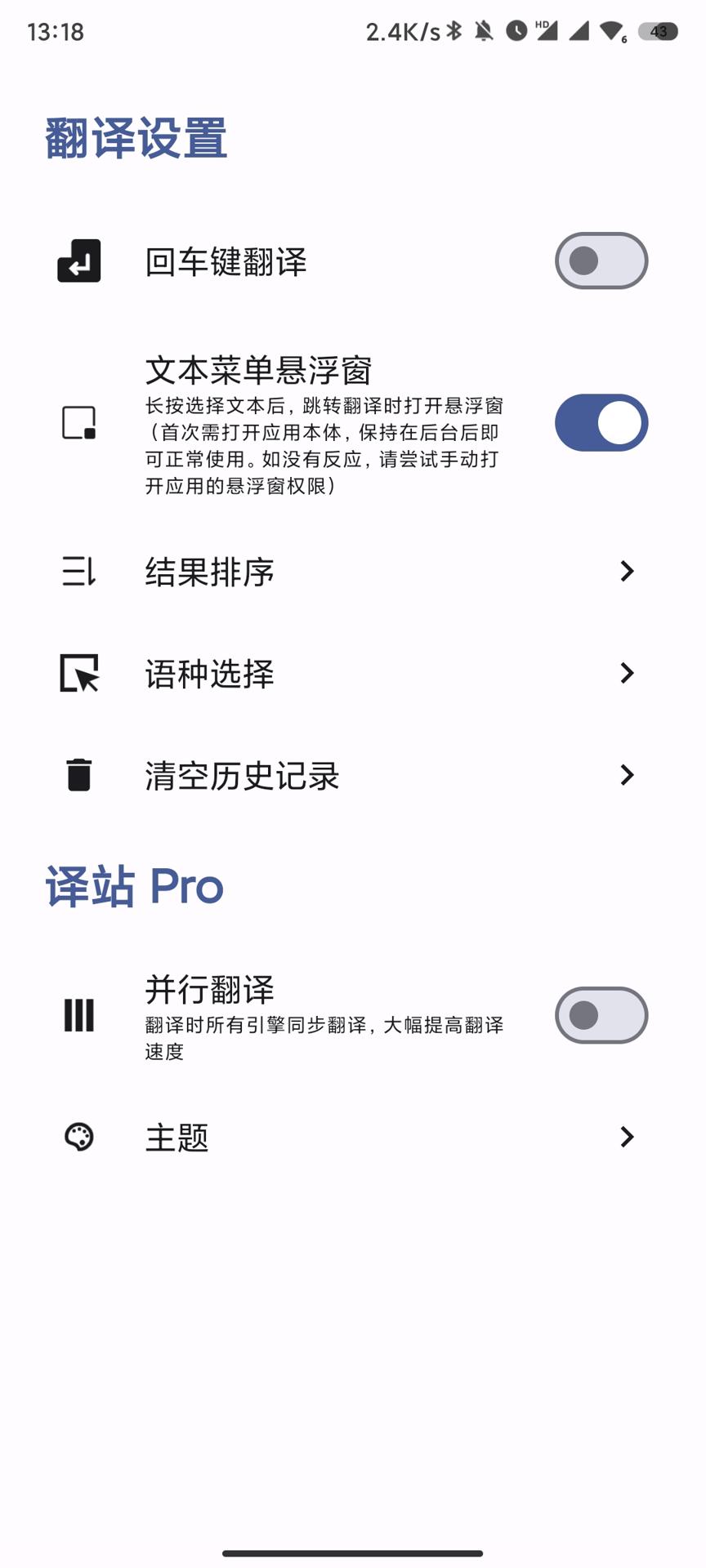Image resolution: width=706 pixels, height=1568 pixels.
Task: Select the 翻译设置 section header
Action: (137, 136)
